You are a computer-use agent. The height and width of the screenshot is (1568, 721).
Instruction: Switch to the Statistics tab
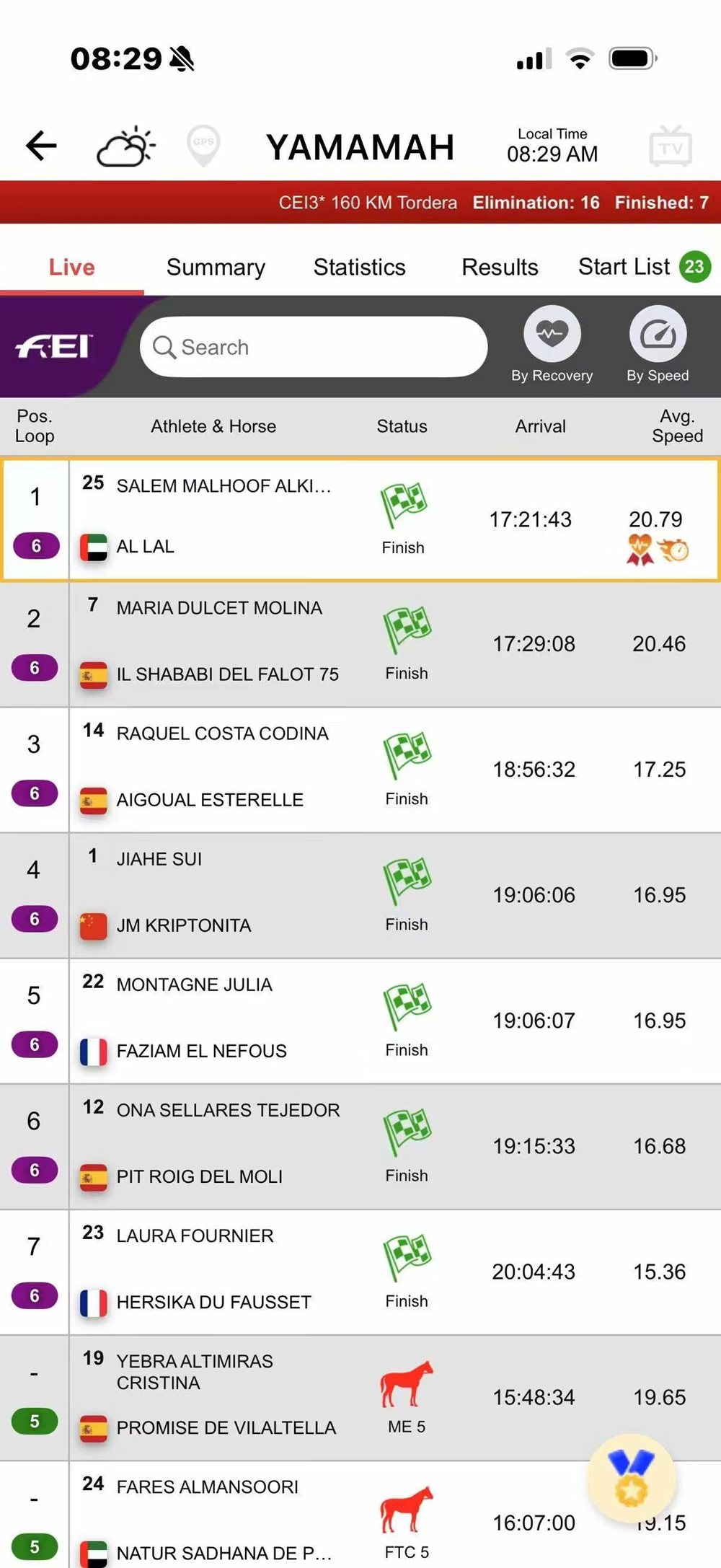pos(359,268)
